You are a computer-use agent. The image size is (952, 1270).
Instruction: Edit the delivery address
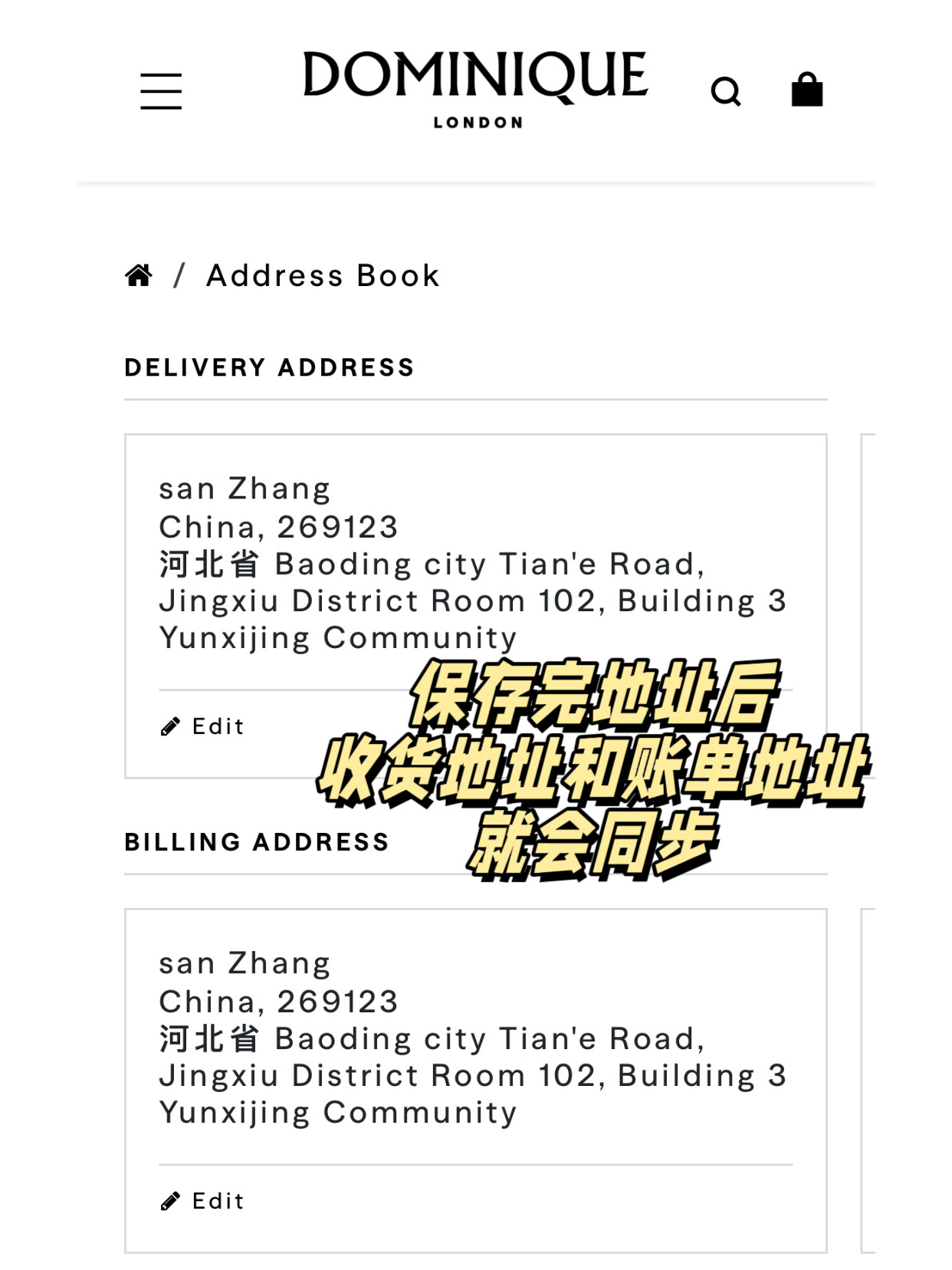click(203, 726)
